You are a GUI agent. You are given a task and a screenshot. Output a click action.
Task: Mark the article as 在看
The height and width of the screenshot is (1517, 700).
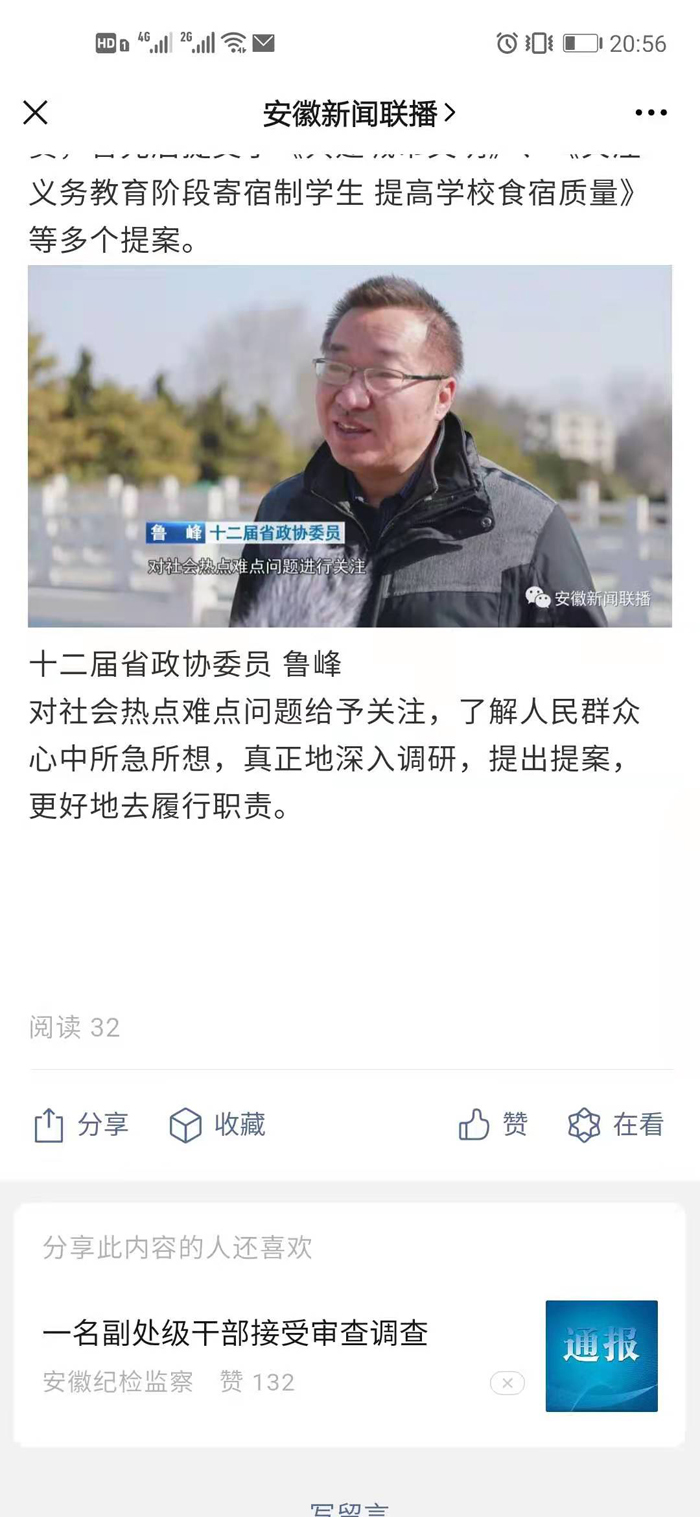tap(615, 1125)
